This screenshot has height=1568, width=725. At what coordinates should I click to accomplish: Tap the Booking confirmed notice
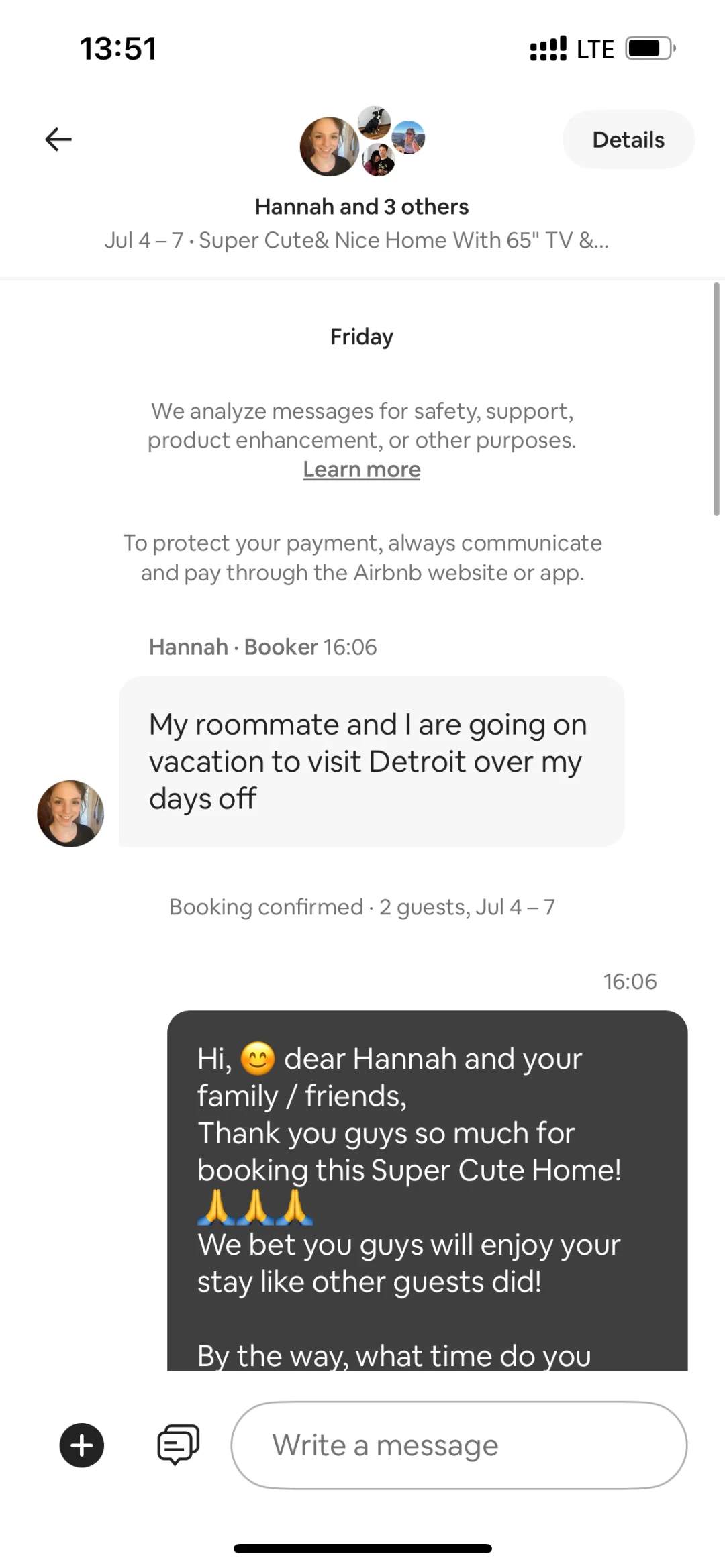tap(361, 906)
